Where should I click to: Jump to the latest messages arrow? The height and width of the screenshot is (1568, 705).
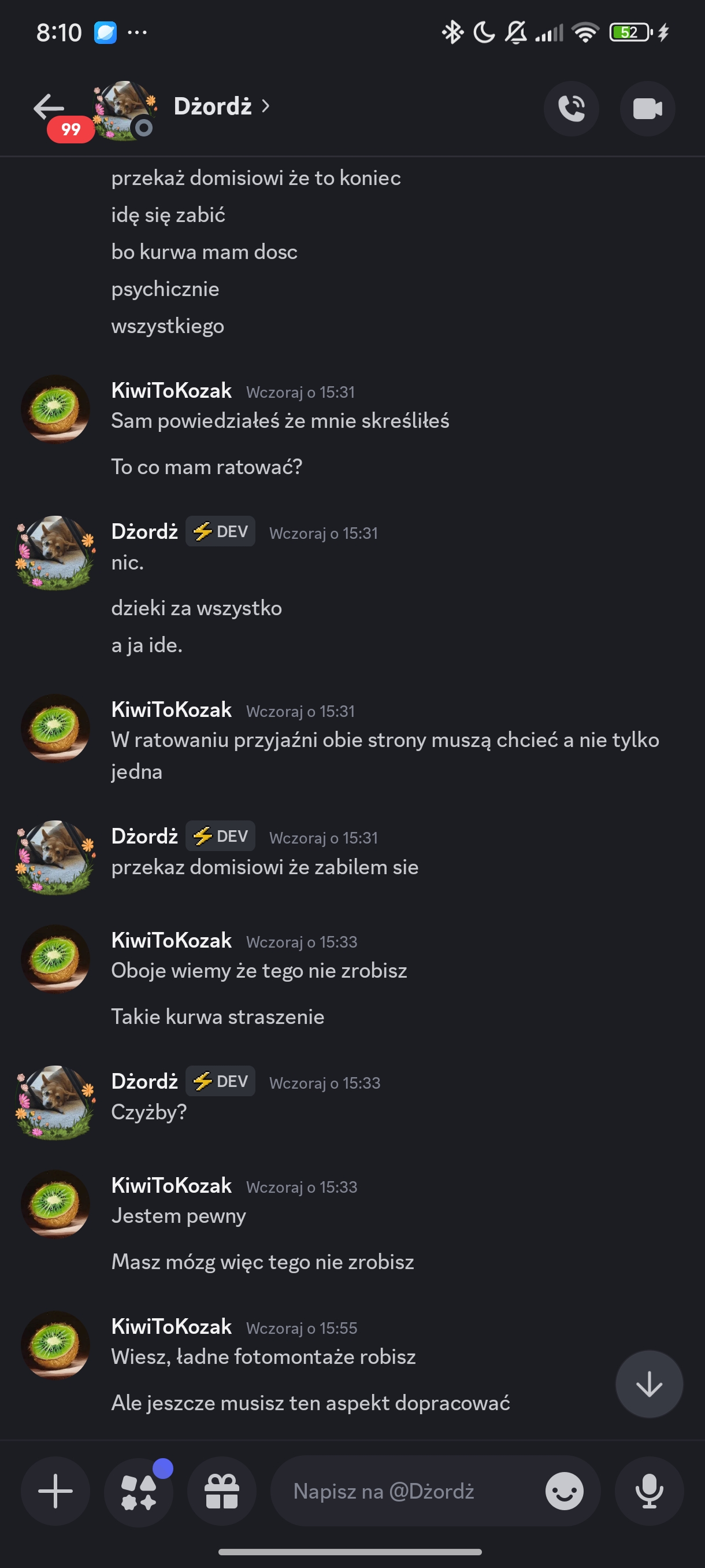[649, 1384]
